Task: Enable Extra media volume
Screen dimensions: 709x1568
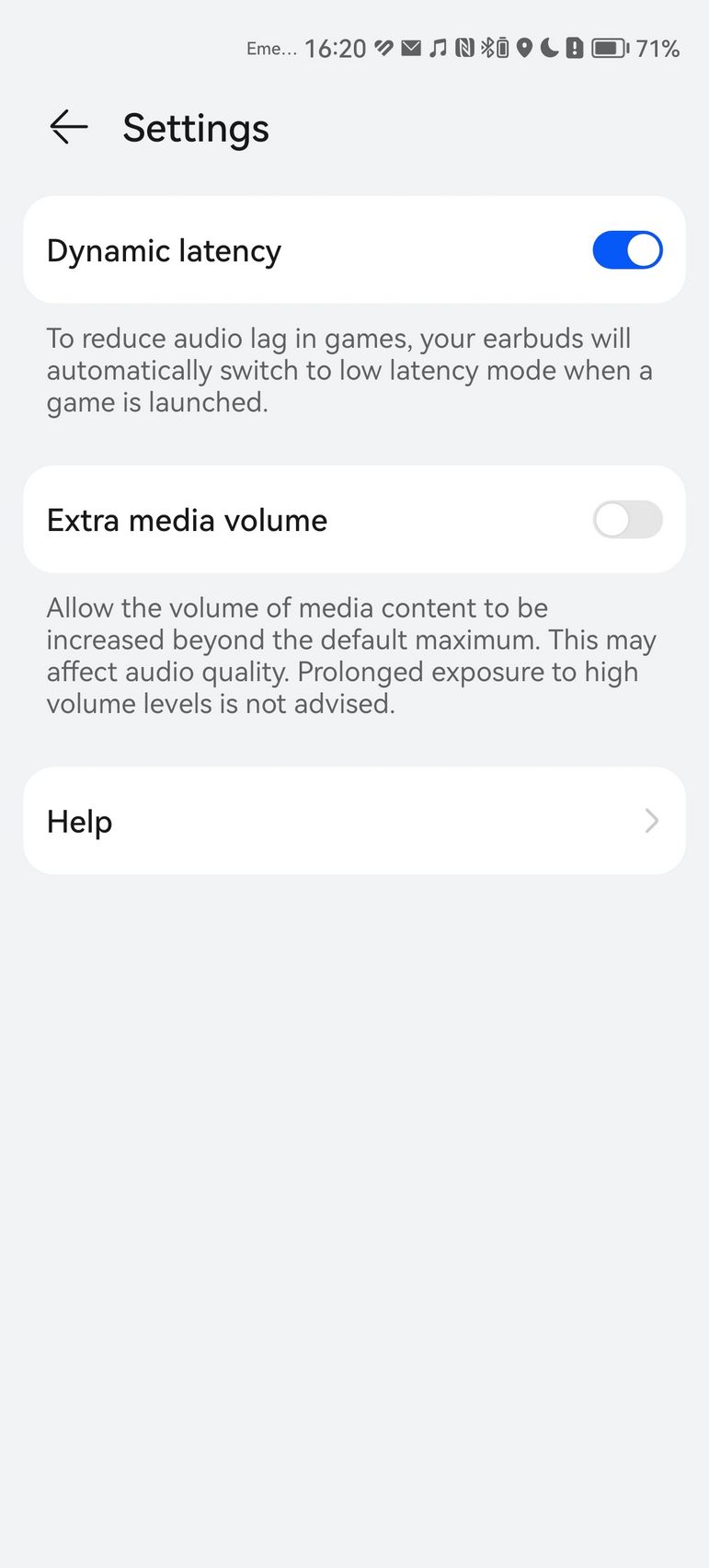Action: pos(627,520)
